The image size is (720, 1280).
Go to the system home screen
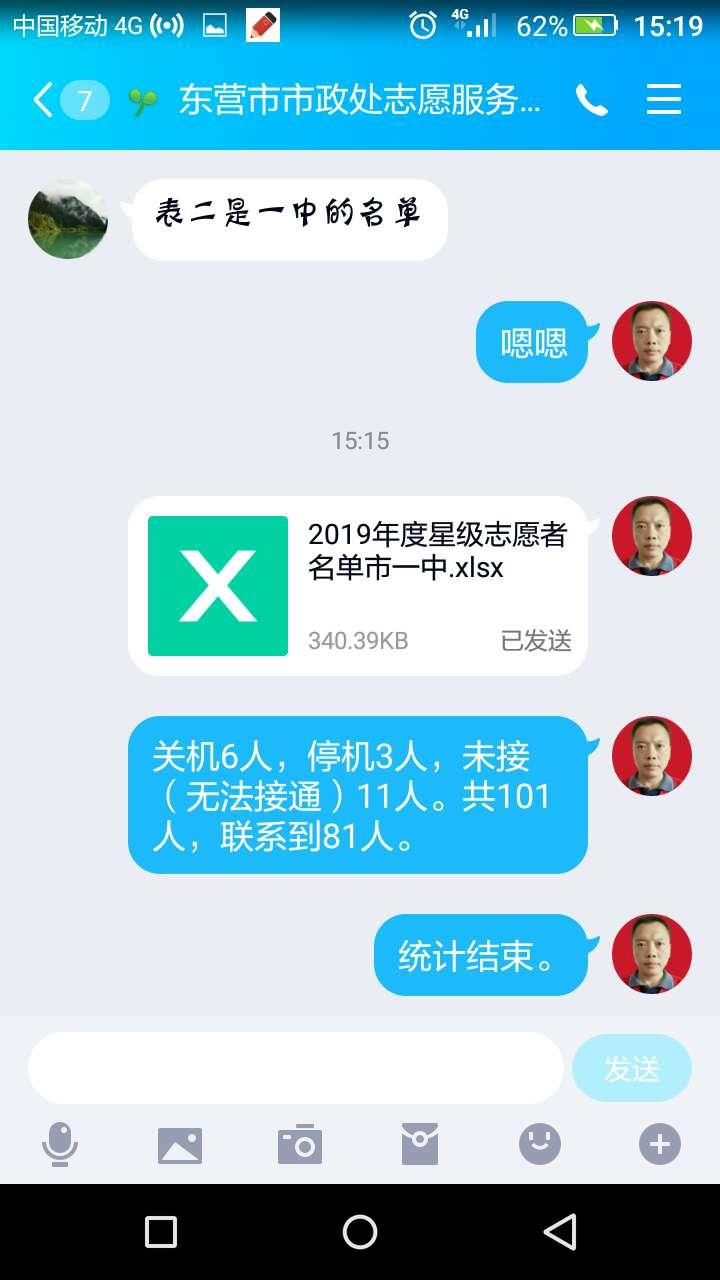pyautogui.click(x=360, y=1232)
